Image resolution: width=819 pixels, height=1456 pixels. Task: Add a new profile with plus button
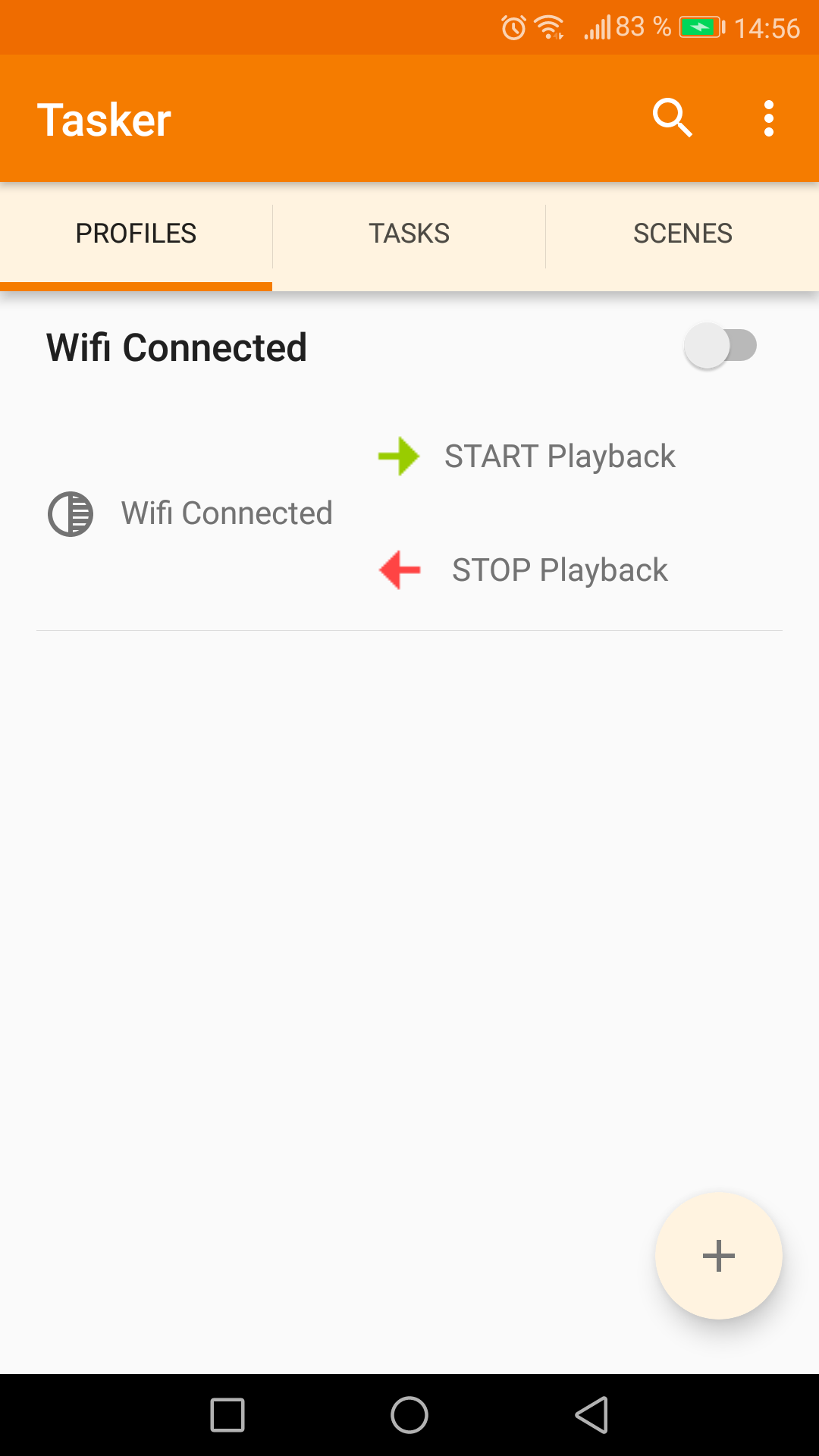[718, 1256]
